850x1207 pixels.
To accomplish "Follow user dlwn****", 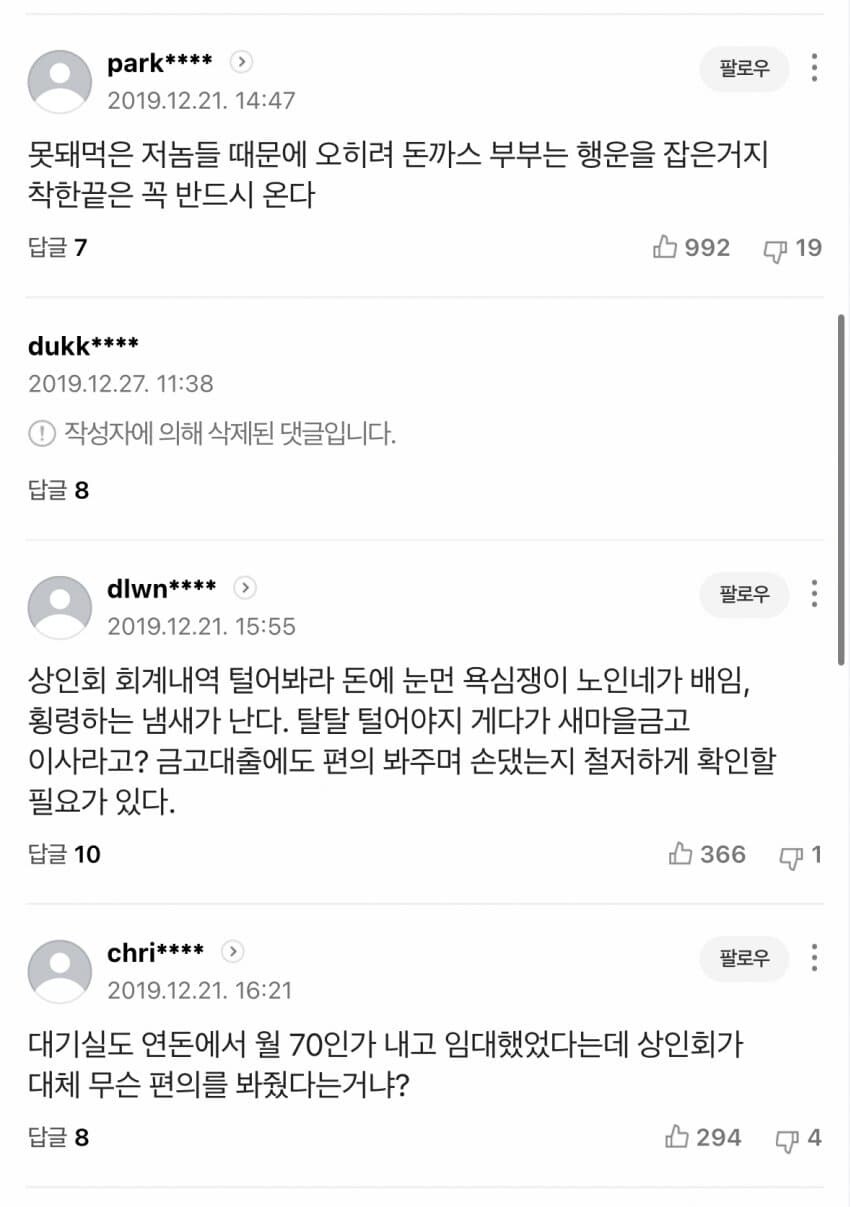I will click(744, 594).
